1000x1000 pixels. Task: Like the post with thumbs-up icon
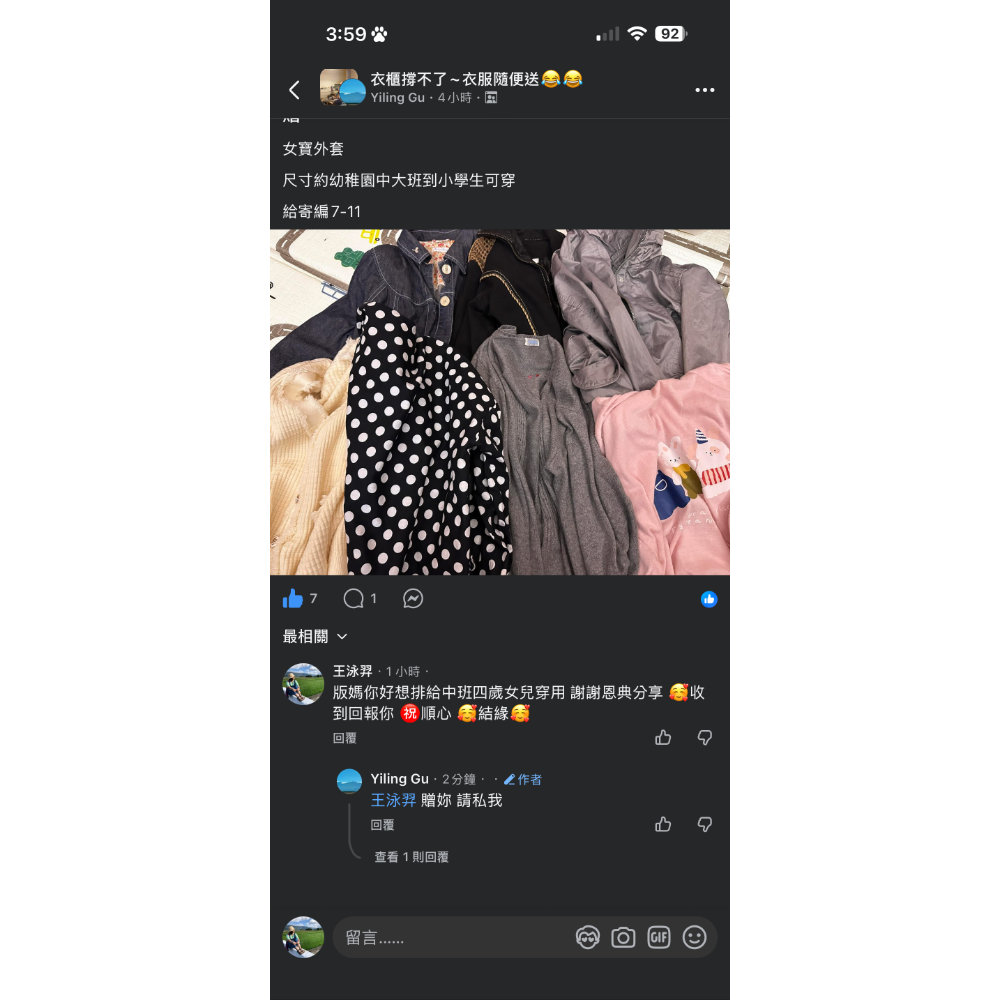click(293, 598)
